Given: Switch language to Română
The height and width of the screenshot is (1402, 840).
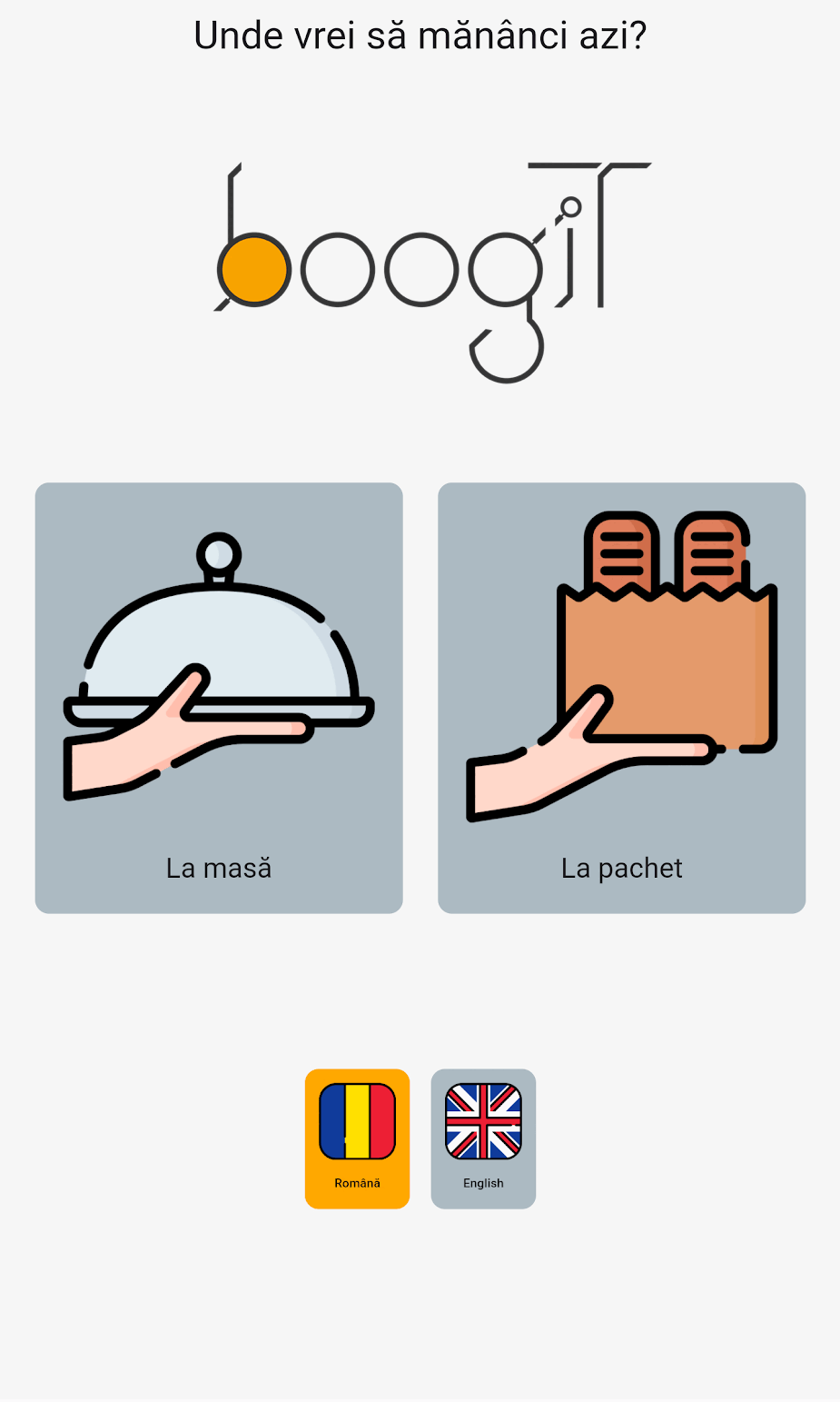Looking at the screenshot, I should coord(357,1138).
